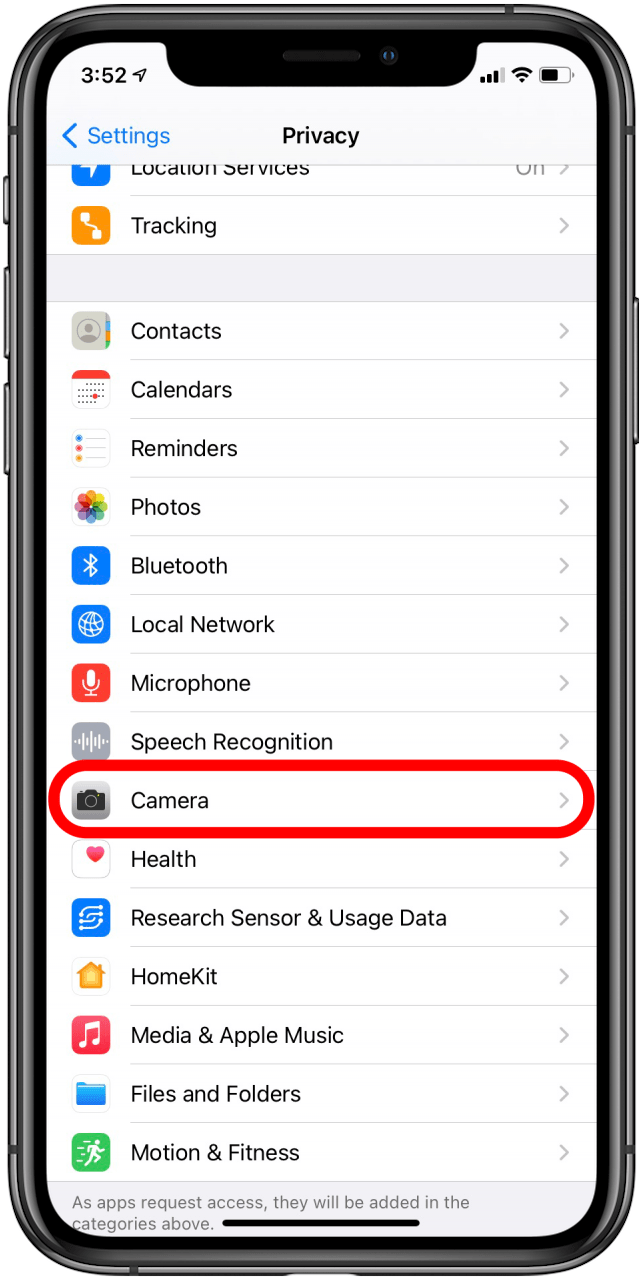Open Motion & Fitness settings
The image size is (642, 1280).
click(320, 1153)
